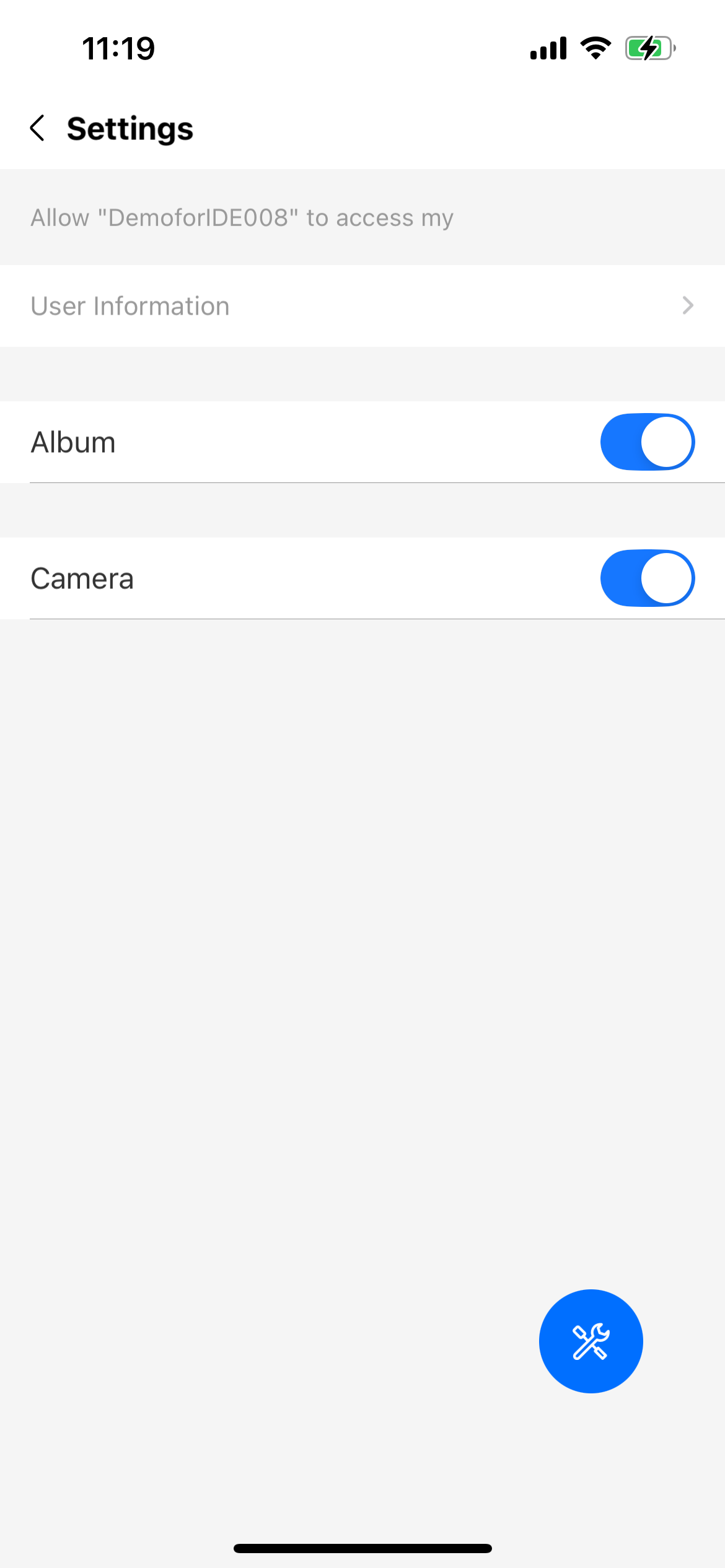Open the floating tools button
This screenshot has height=1568, width=725.
[591, 1341]
